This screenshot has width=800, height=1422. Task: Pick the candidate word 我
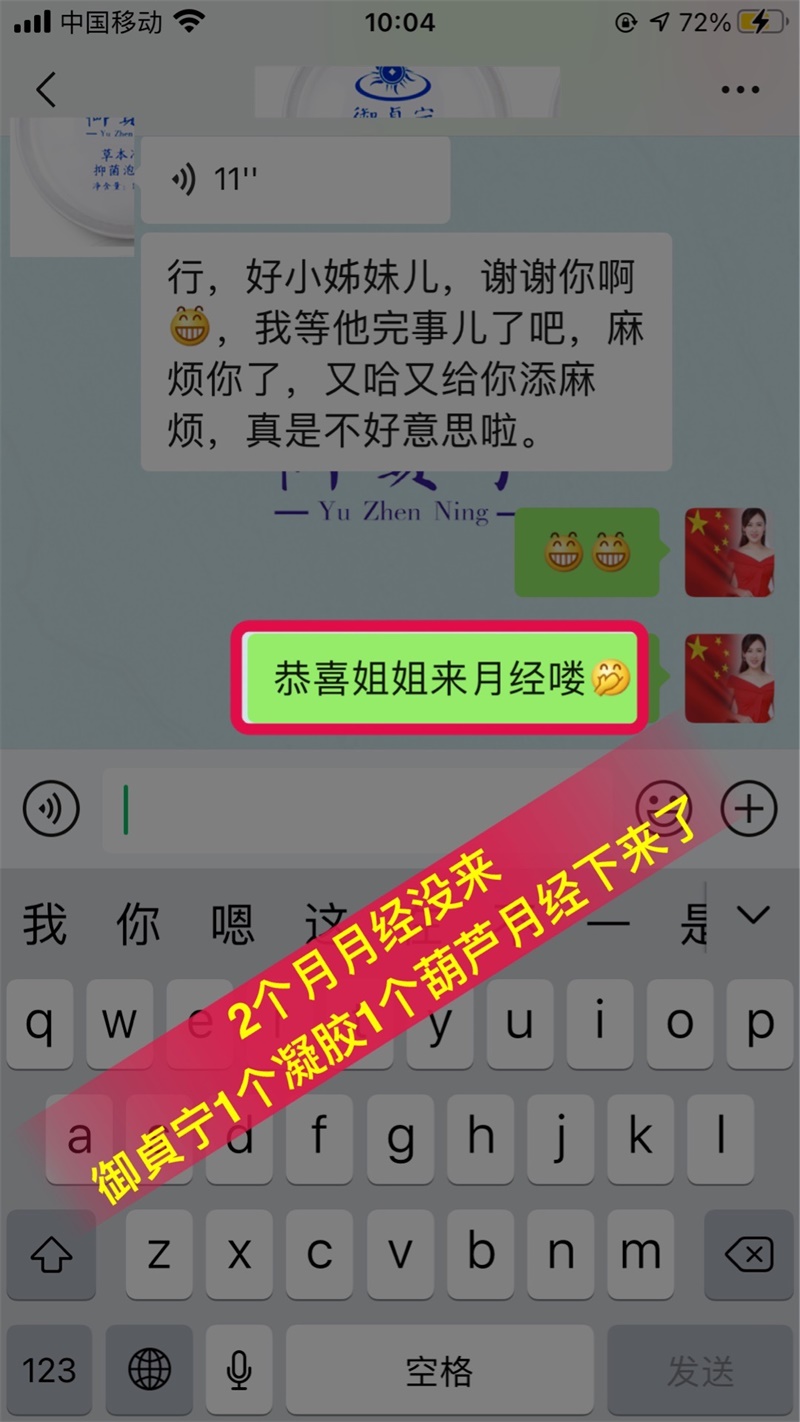click(45, 923)
